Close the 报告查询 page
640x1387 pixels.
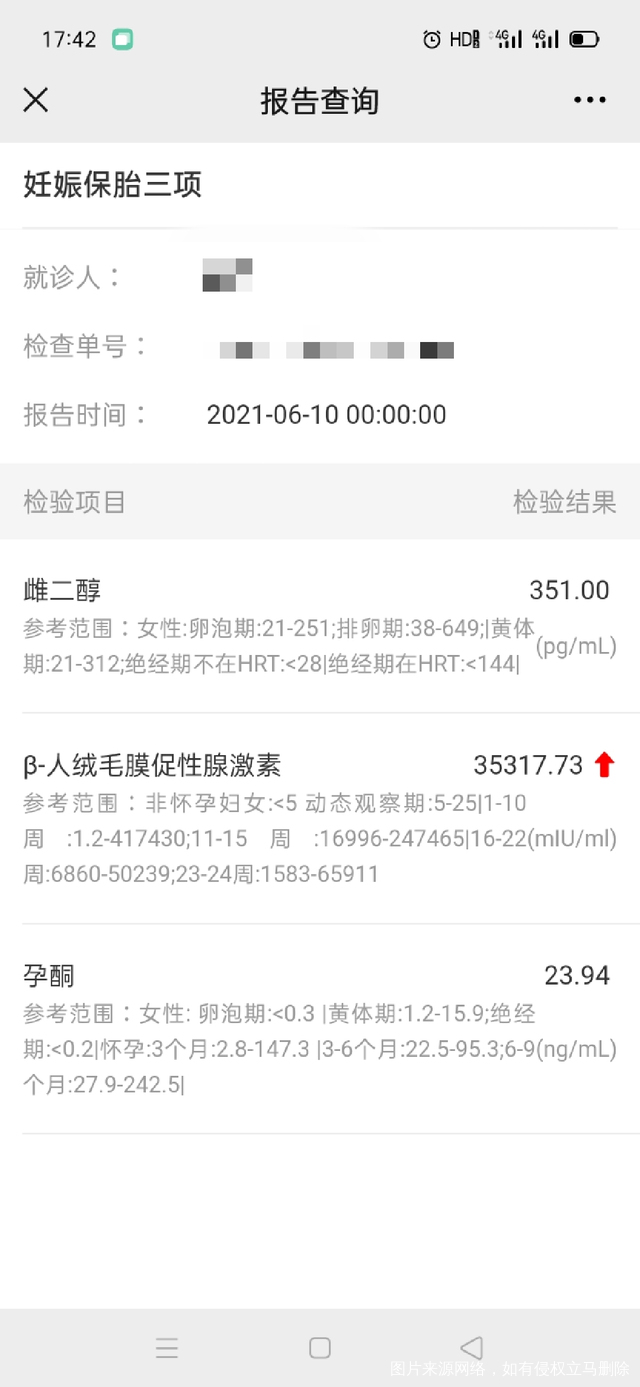tap(36, 100)
